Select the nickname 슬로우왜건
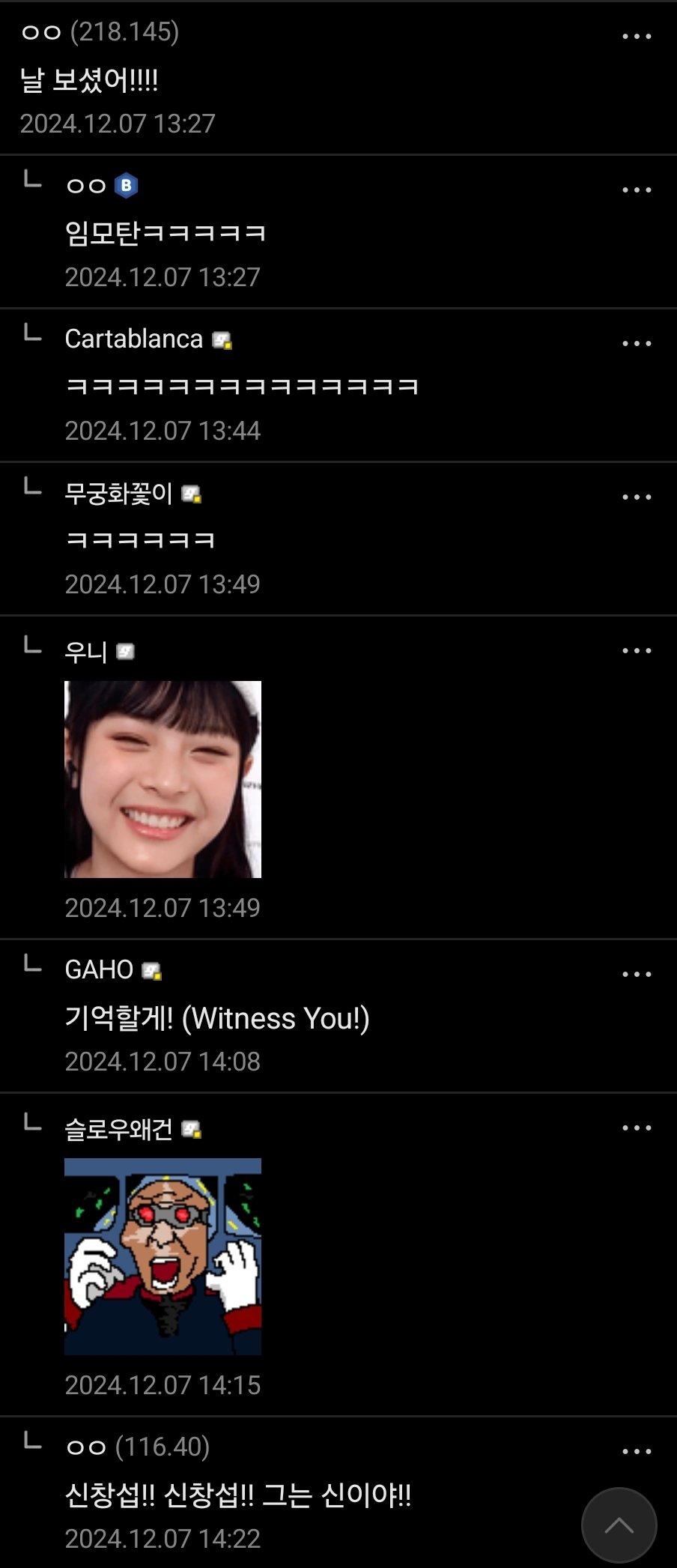 click(118, 1129)
